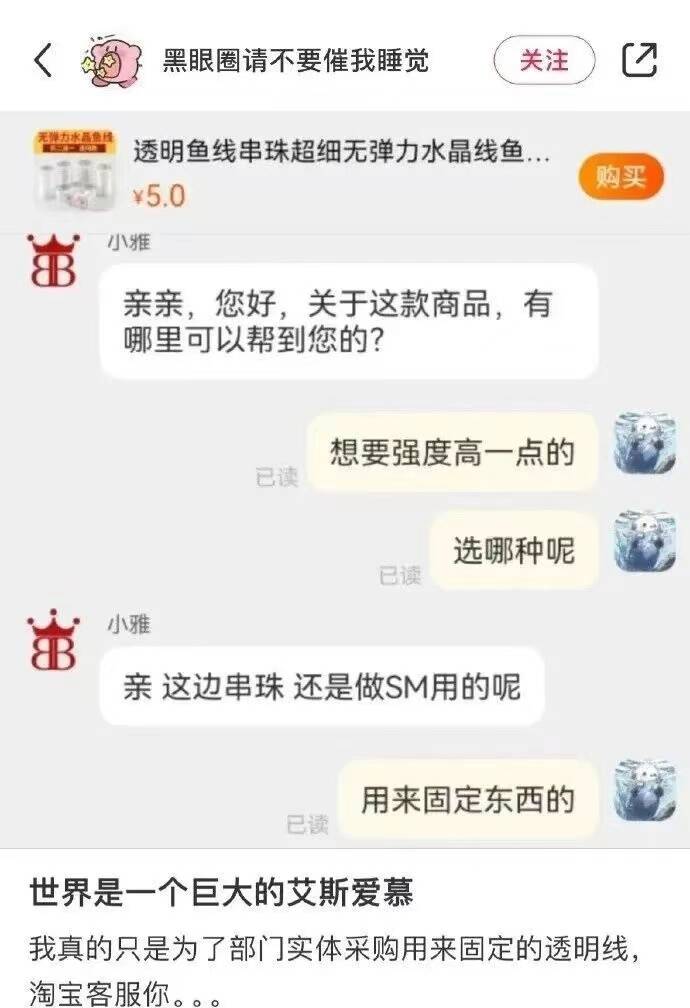Follow the author with 关注

pos(543,61)
